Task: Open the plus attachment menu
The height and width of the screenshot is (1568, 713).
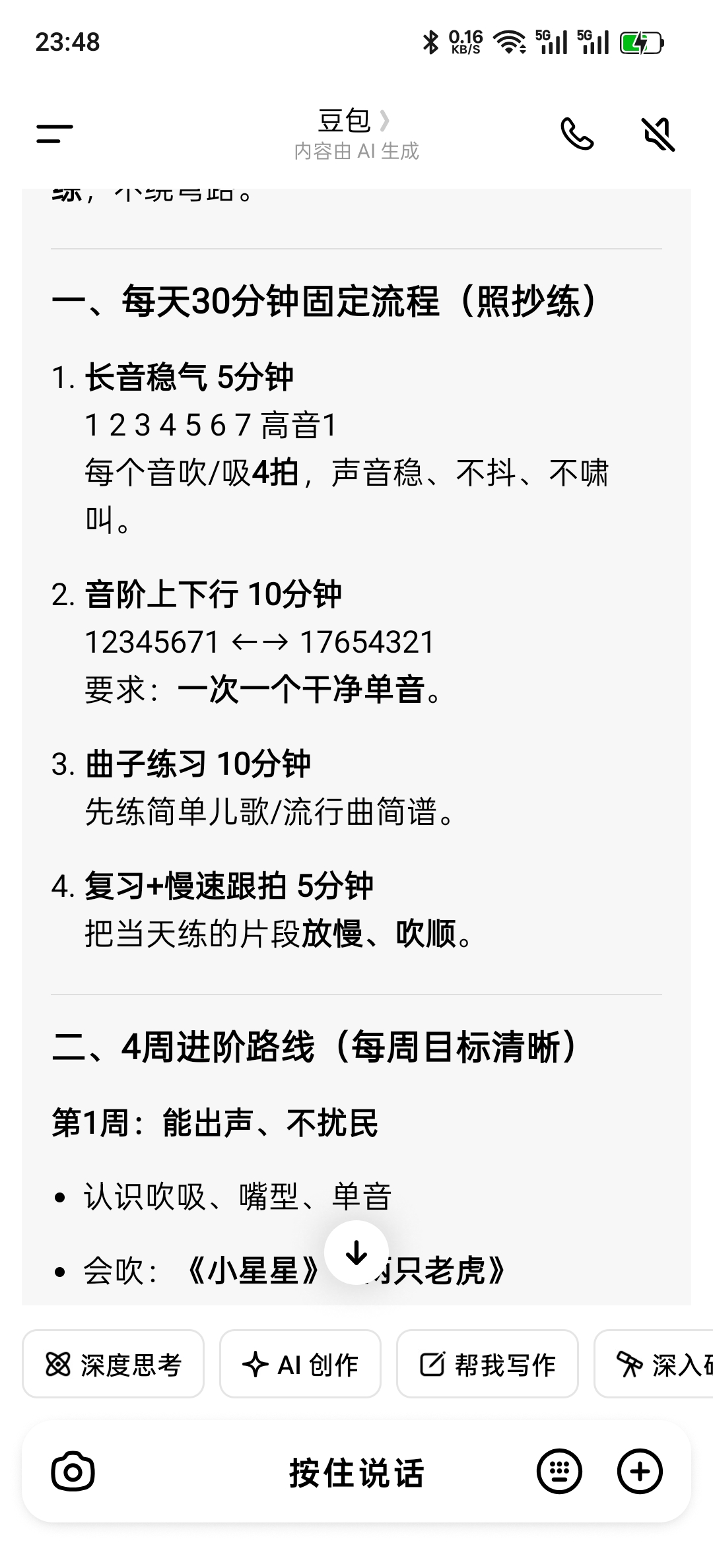Action: (640, 1472)
